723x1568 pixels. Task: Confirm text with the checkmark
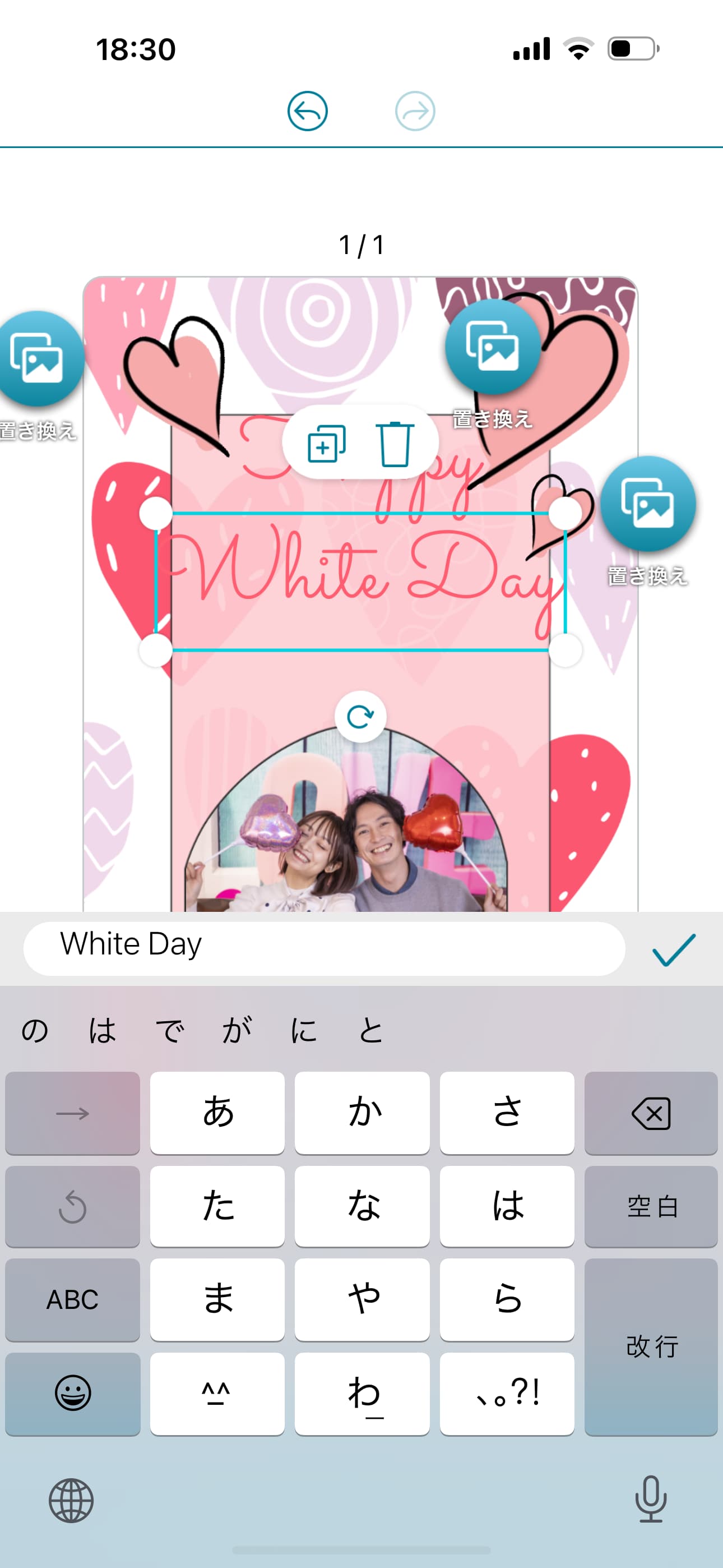tap(674, 949)
